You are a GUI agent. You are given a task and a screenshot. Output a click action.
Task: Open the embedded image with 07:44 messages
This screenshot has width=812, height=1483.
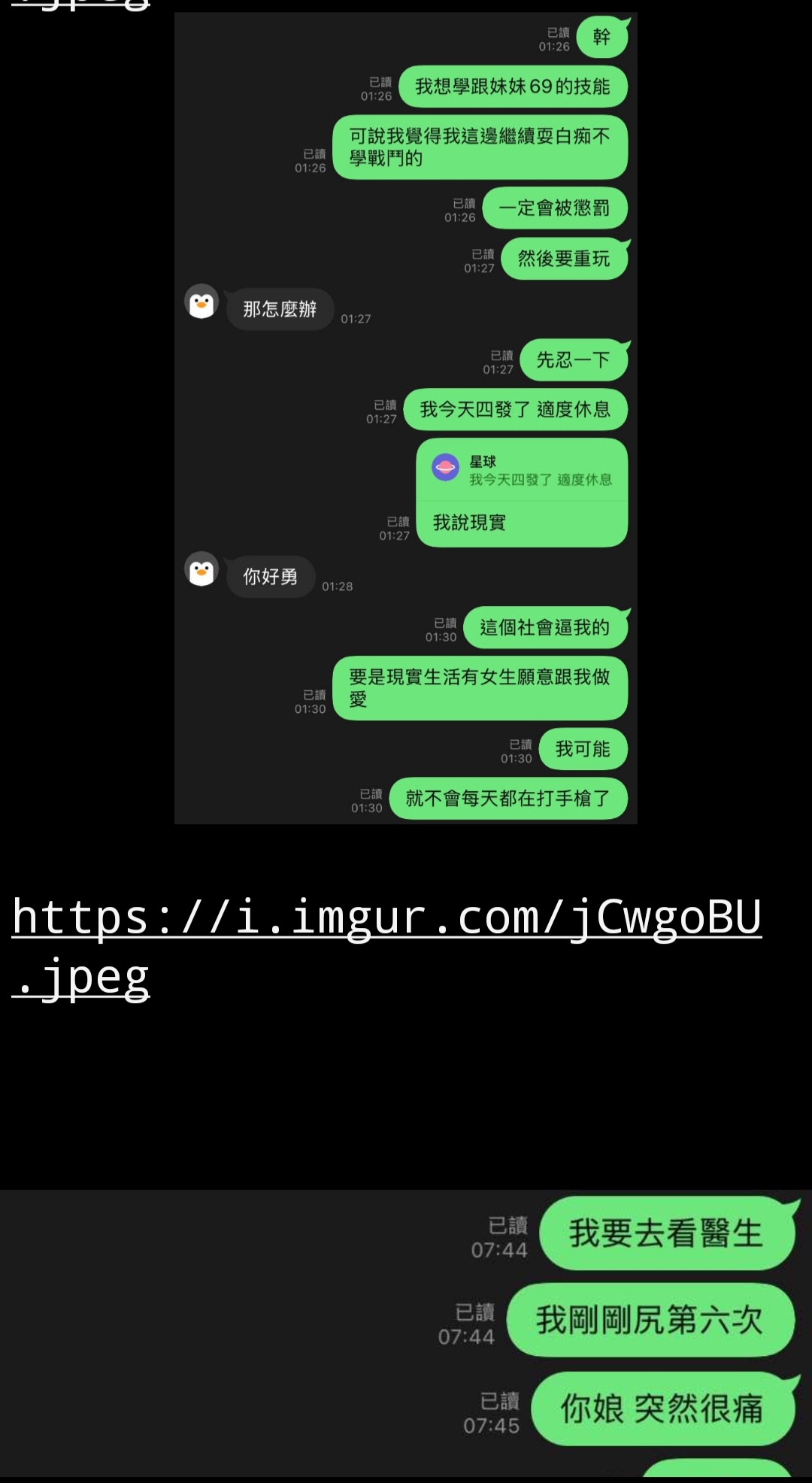tap(406, 1333)
